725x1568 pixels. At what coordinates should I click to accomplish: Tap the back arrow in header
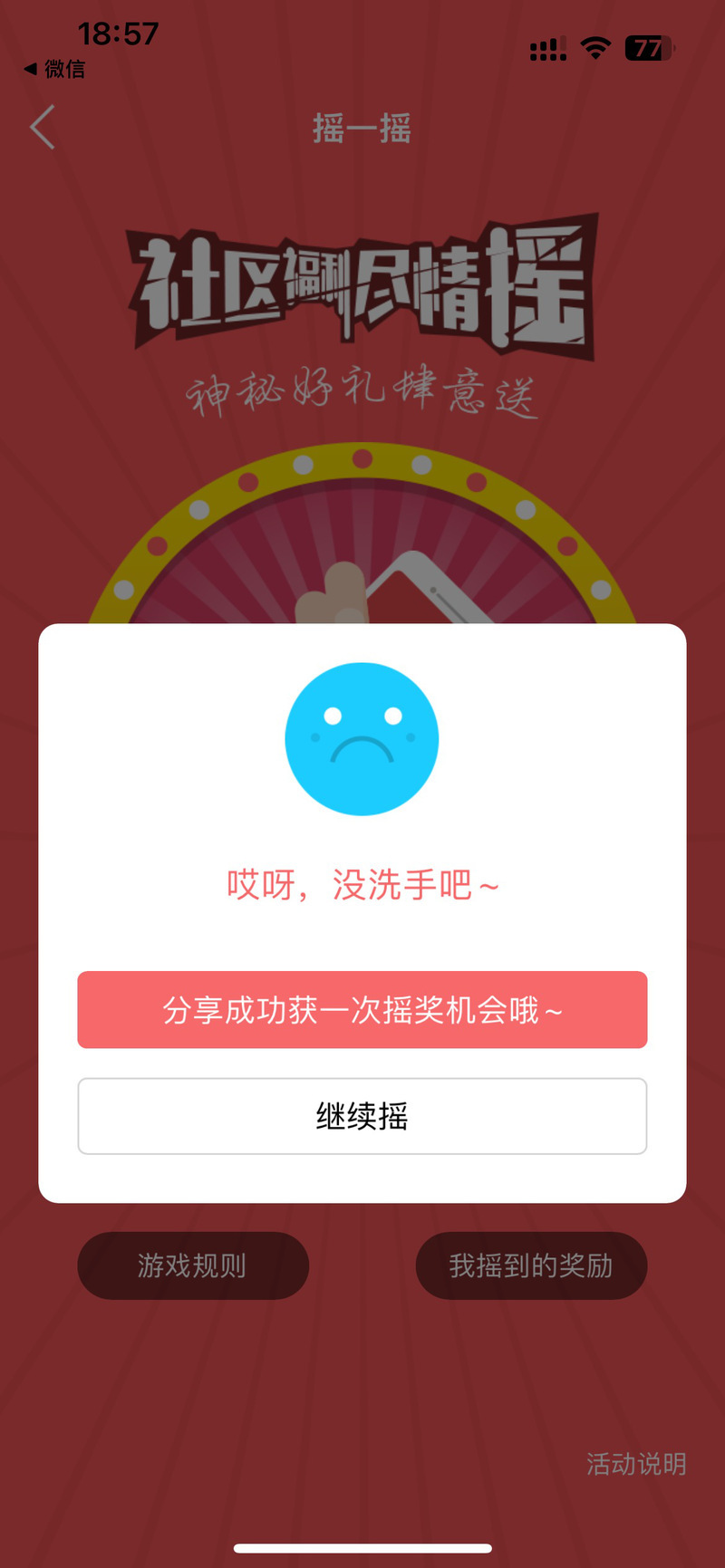click(43, 127)
